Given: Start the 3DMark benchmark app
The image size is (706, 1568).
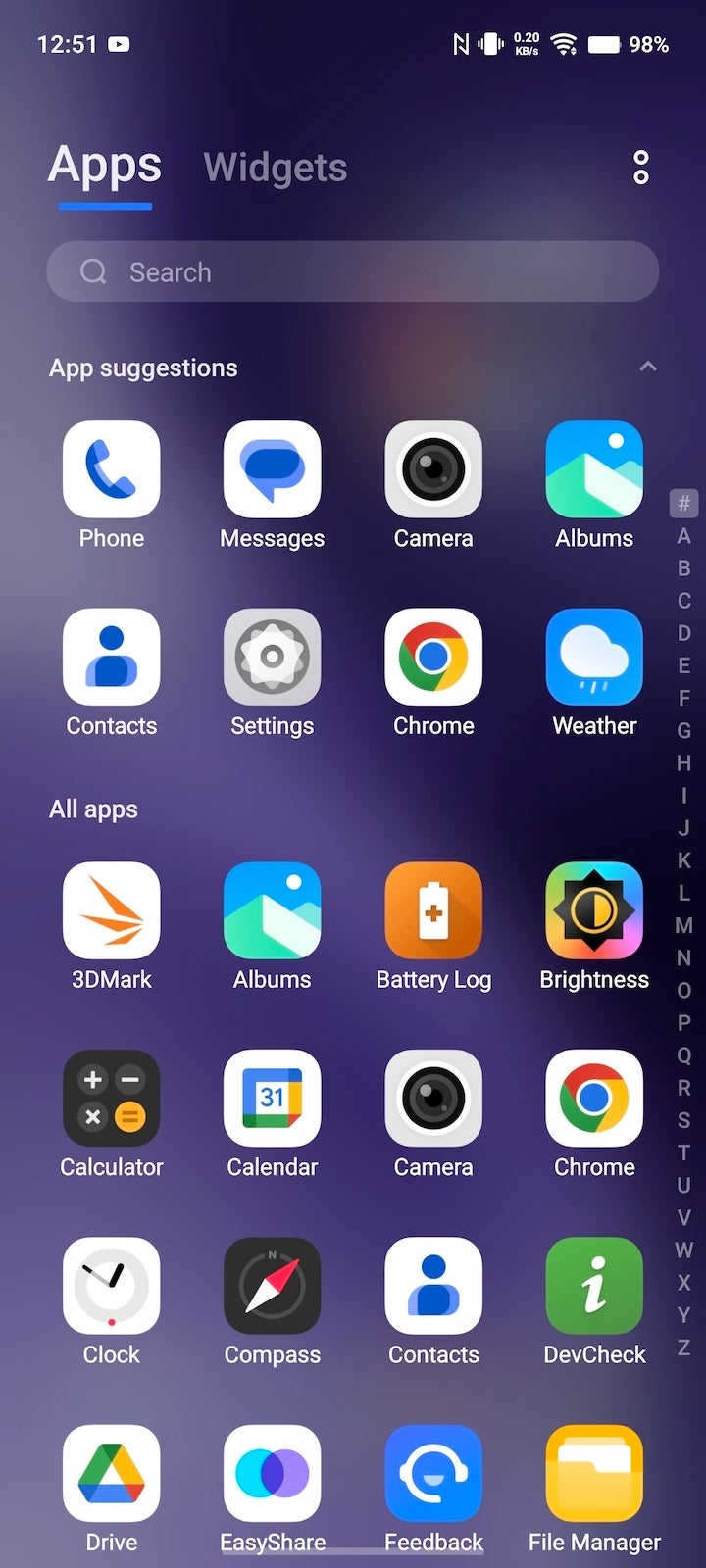Looking at the screenshot, I should click(x=112, y=911).
